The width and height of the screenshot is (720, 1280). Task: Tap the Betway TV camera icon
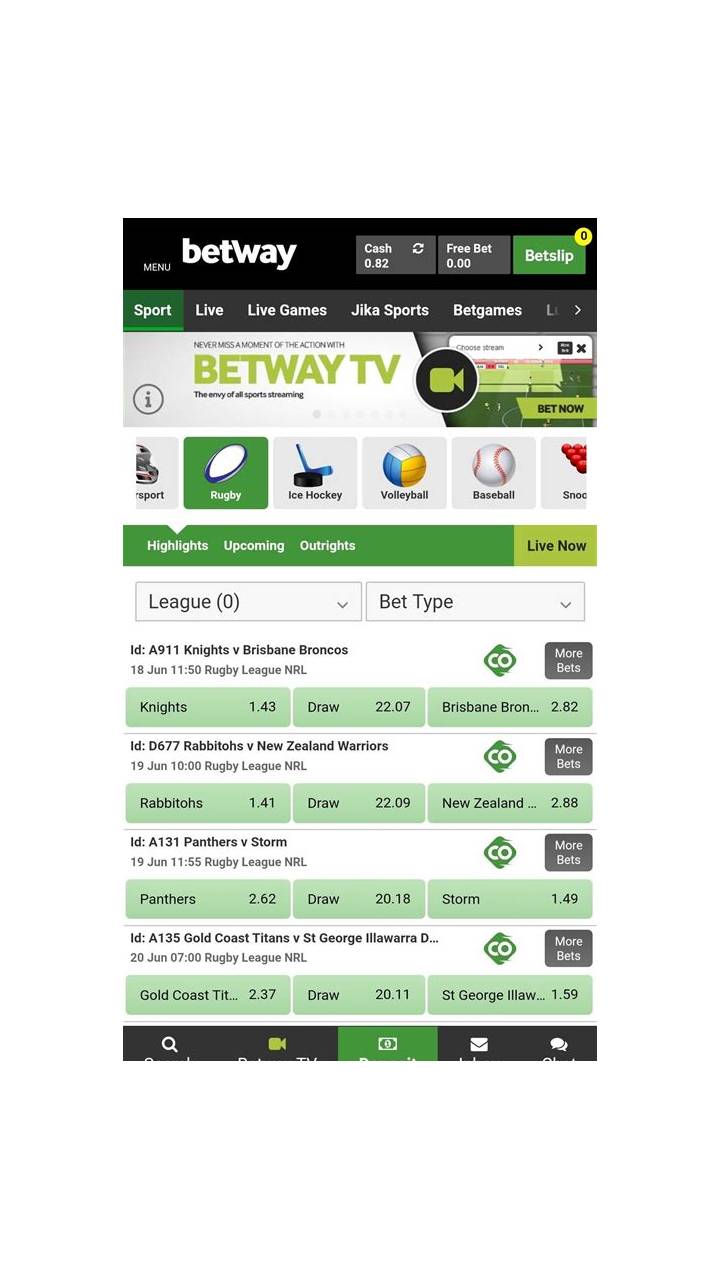point(446,380)
